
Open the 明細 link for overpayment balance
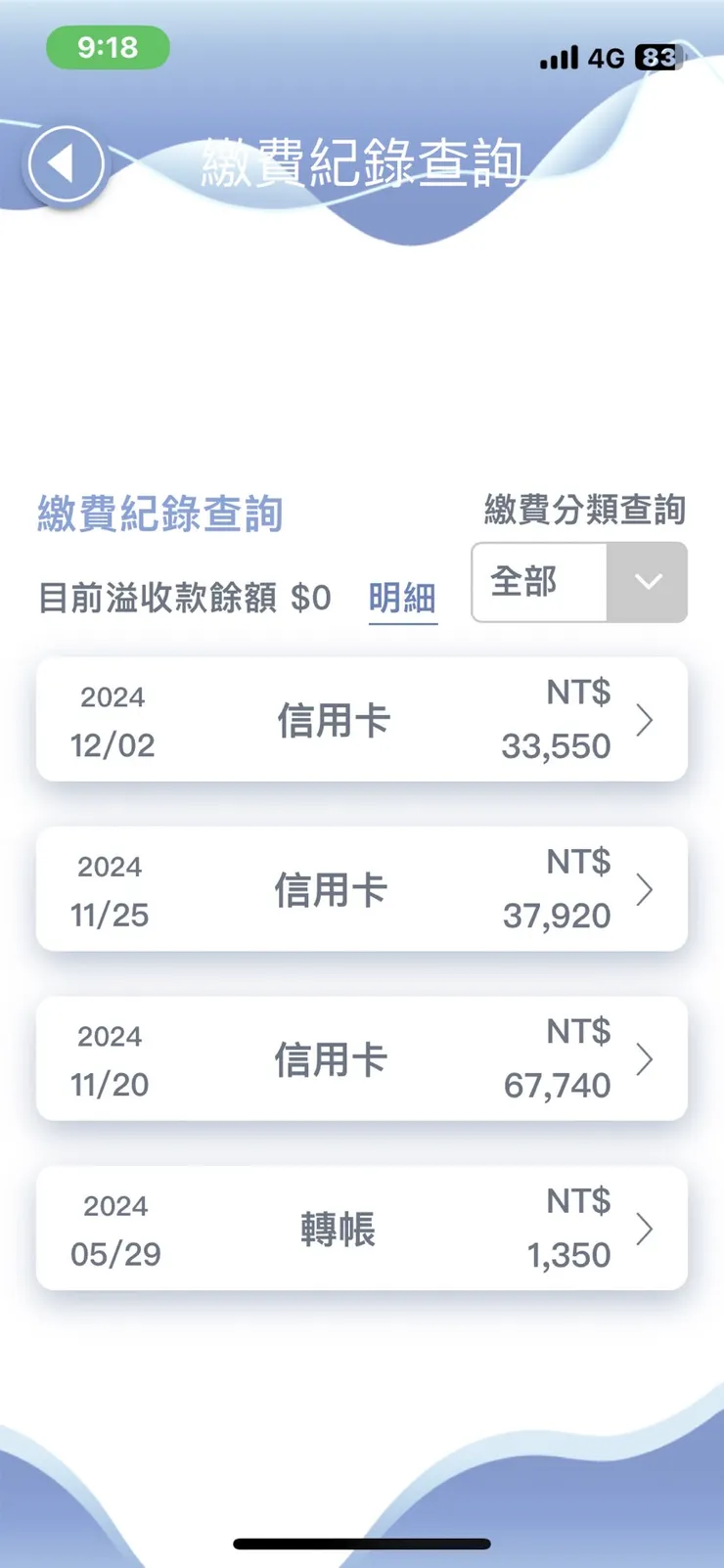(402, 598)
